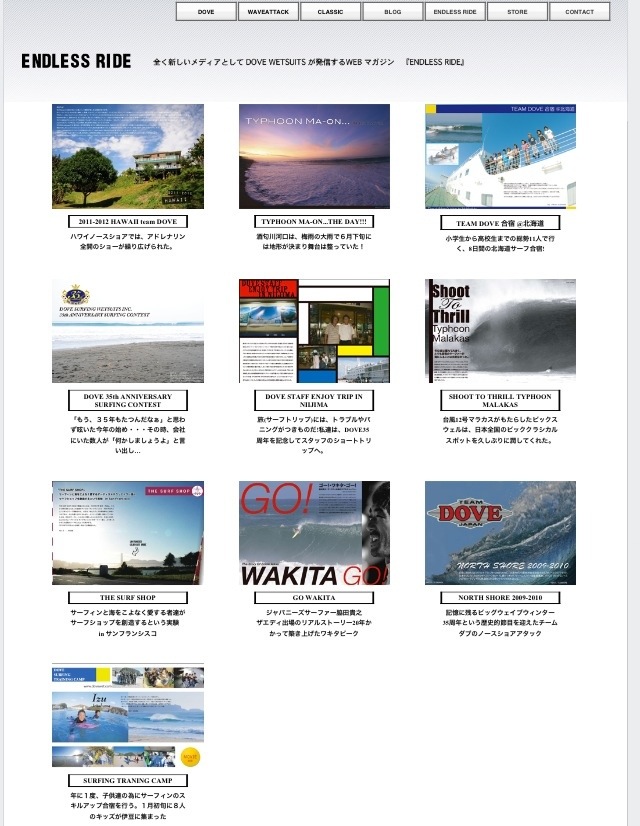Read the GO WAKITA story
Screen dimensions: 640x826
coord(314,597)
